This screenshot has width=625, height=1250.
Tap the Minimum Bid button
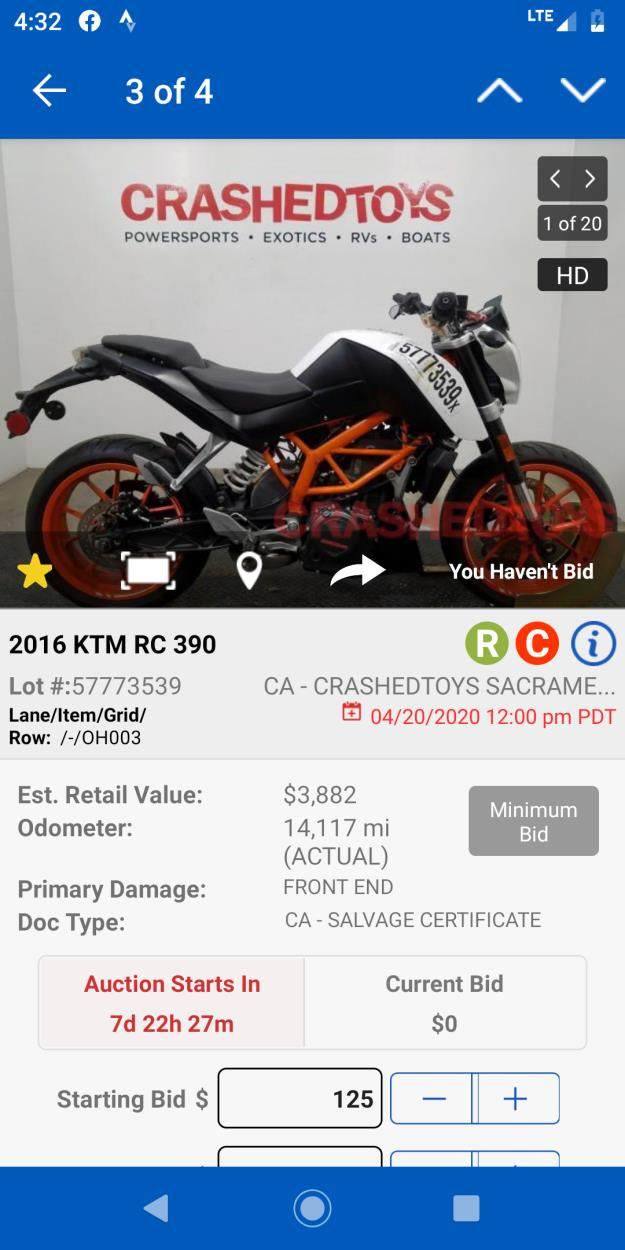[x=533, y=821]
